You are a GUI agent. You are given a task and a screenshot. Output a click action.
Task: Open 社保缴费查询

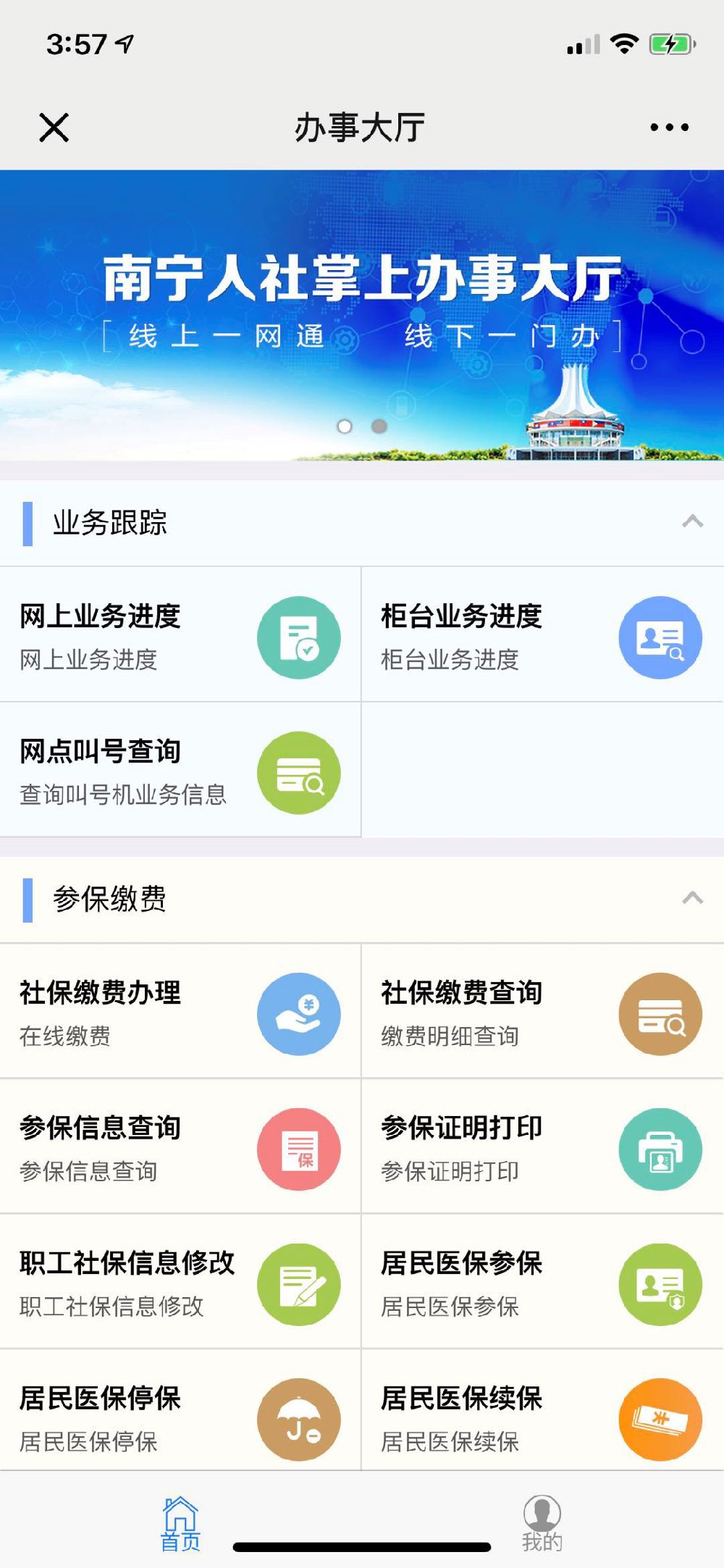[542, 1012]
